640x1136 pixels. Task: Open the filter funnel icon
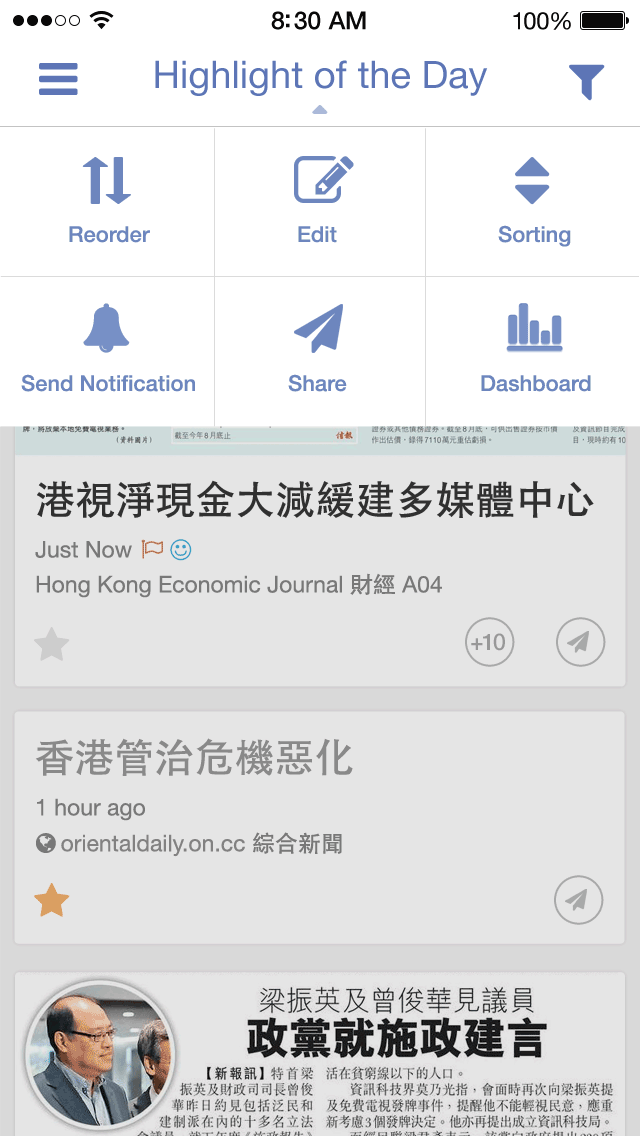tap(586, 81)
